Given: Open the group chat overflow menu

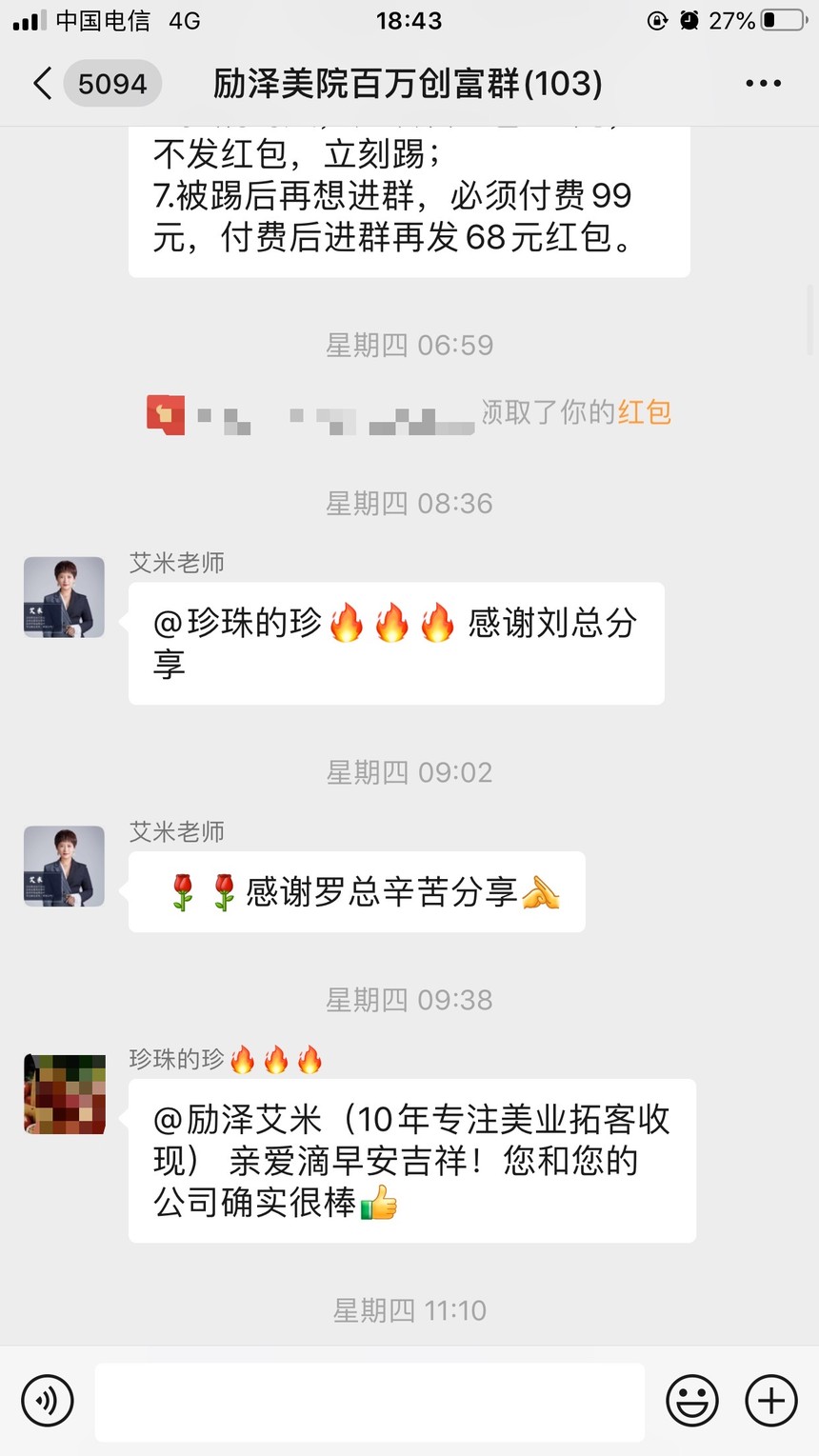Looking at the screenshot, I should coord(763,84).
